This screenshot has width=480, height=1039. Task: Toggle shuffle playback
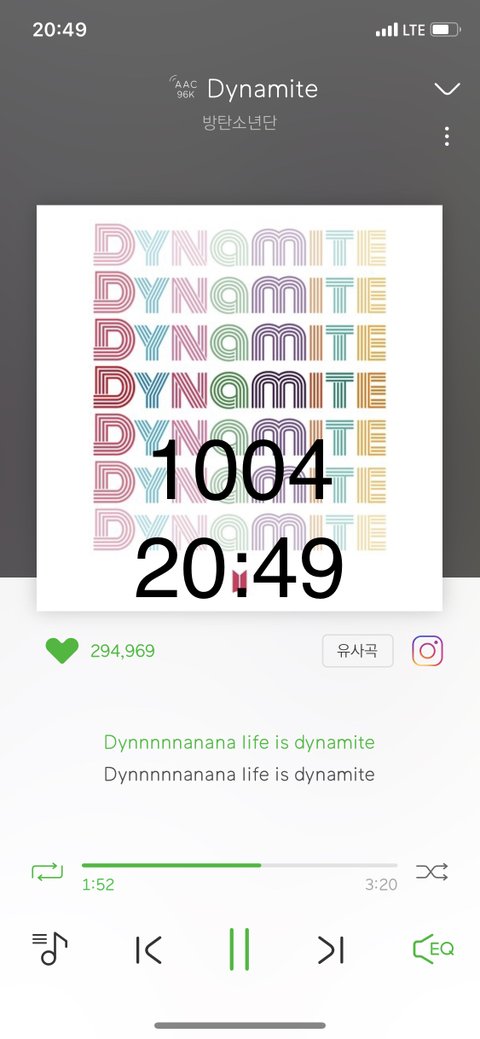[x=432, y=871]
